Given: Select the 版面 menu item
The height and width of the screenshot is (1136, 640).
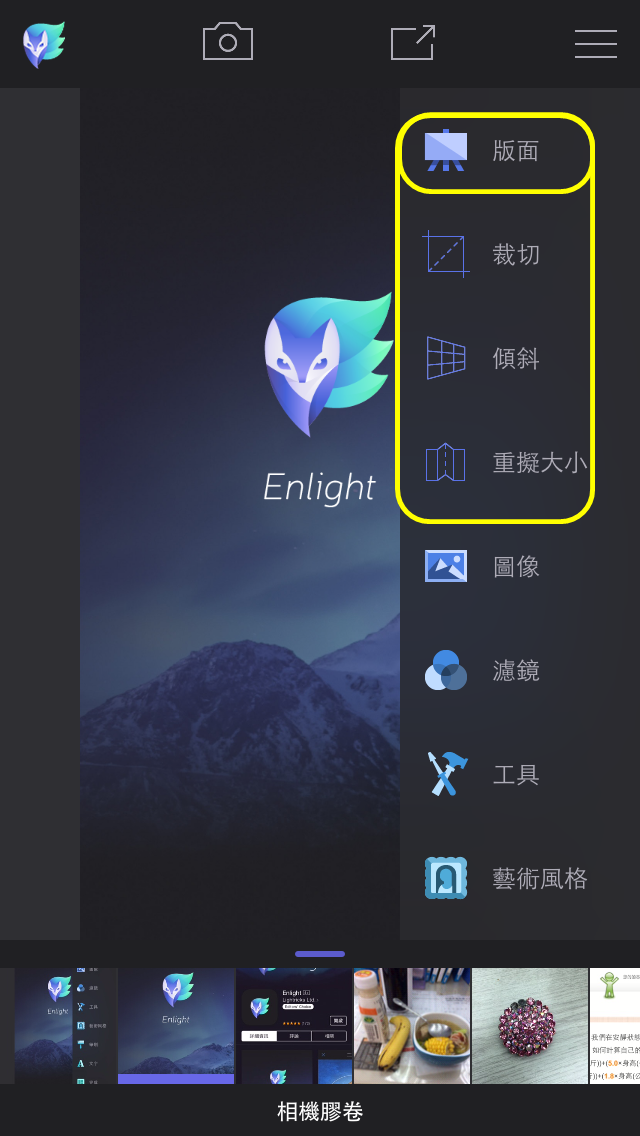Looking at the screenshot, I should pos(497,152).
